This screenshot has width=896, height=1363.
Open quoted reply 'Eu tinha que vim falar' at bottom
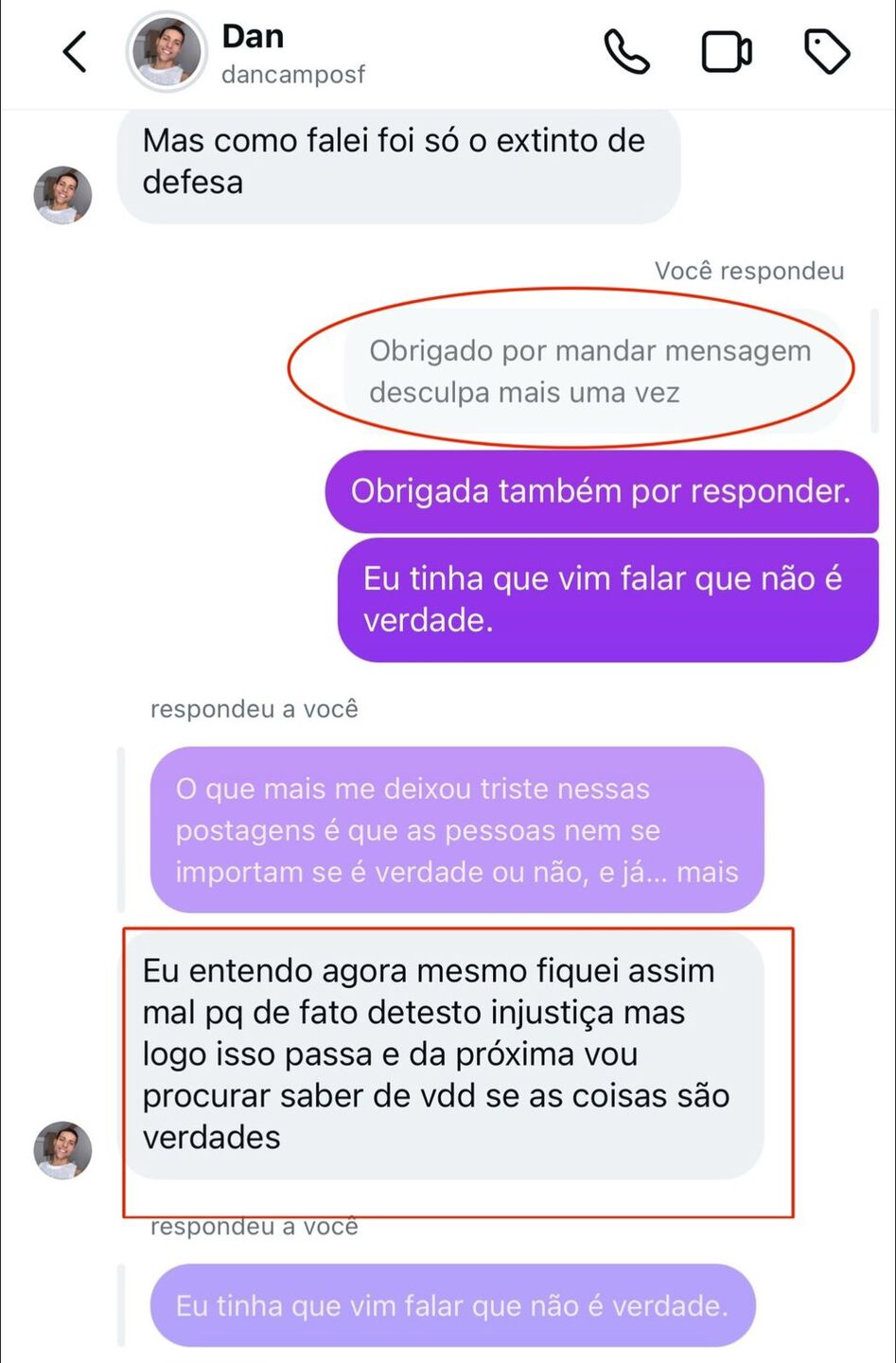[452, 1305]
